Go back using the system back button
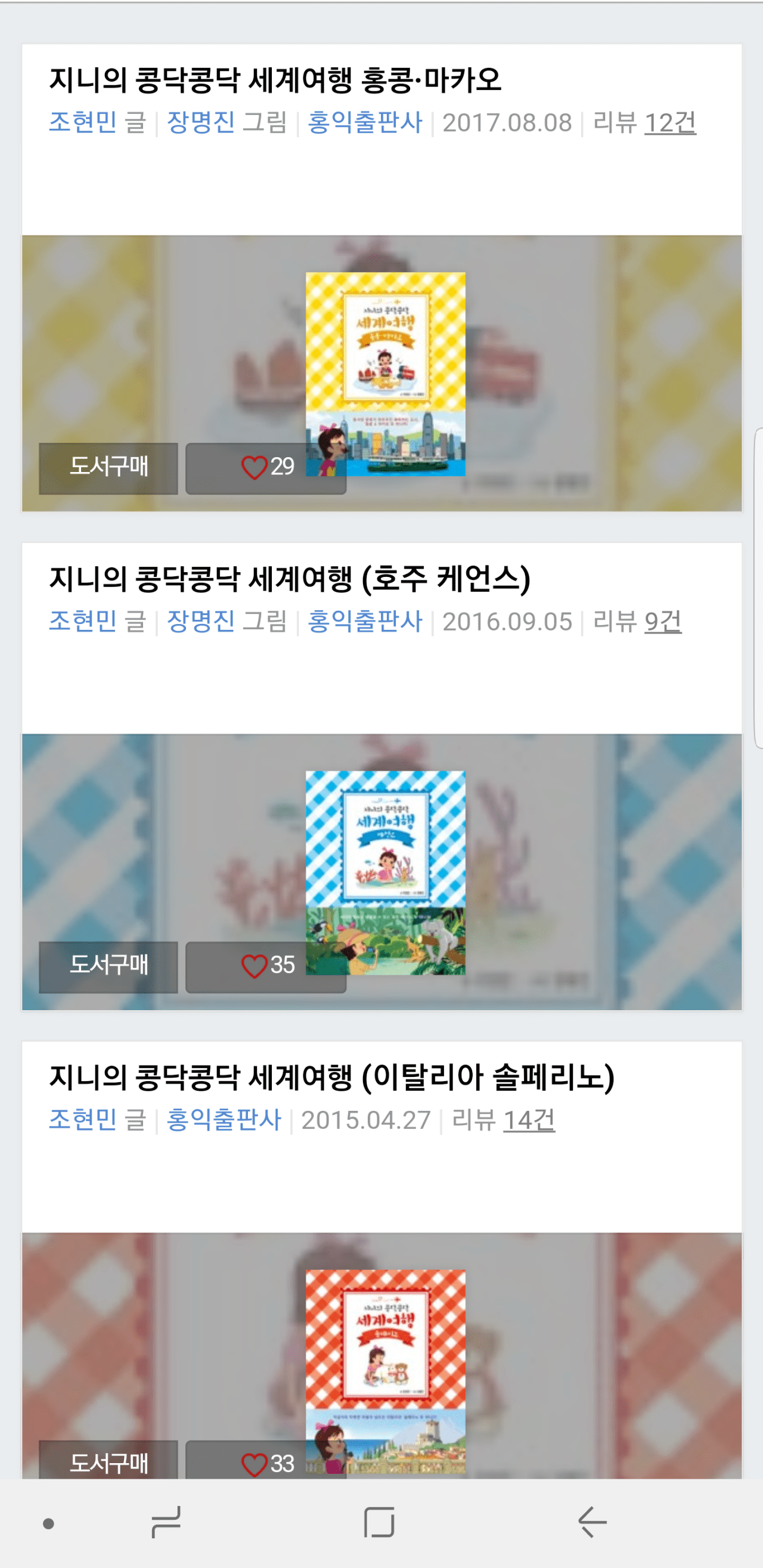Image resolution: width=763 pixels, height=1568 pixels. point(592,1523)
